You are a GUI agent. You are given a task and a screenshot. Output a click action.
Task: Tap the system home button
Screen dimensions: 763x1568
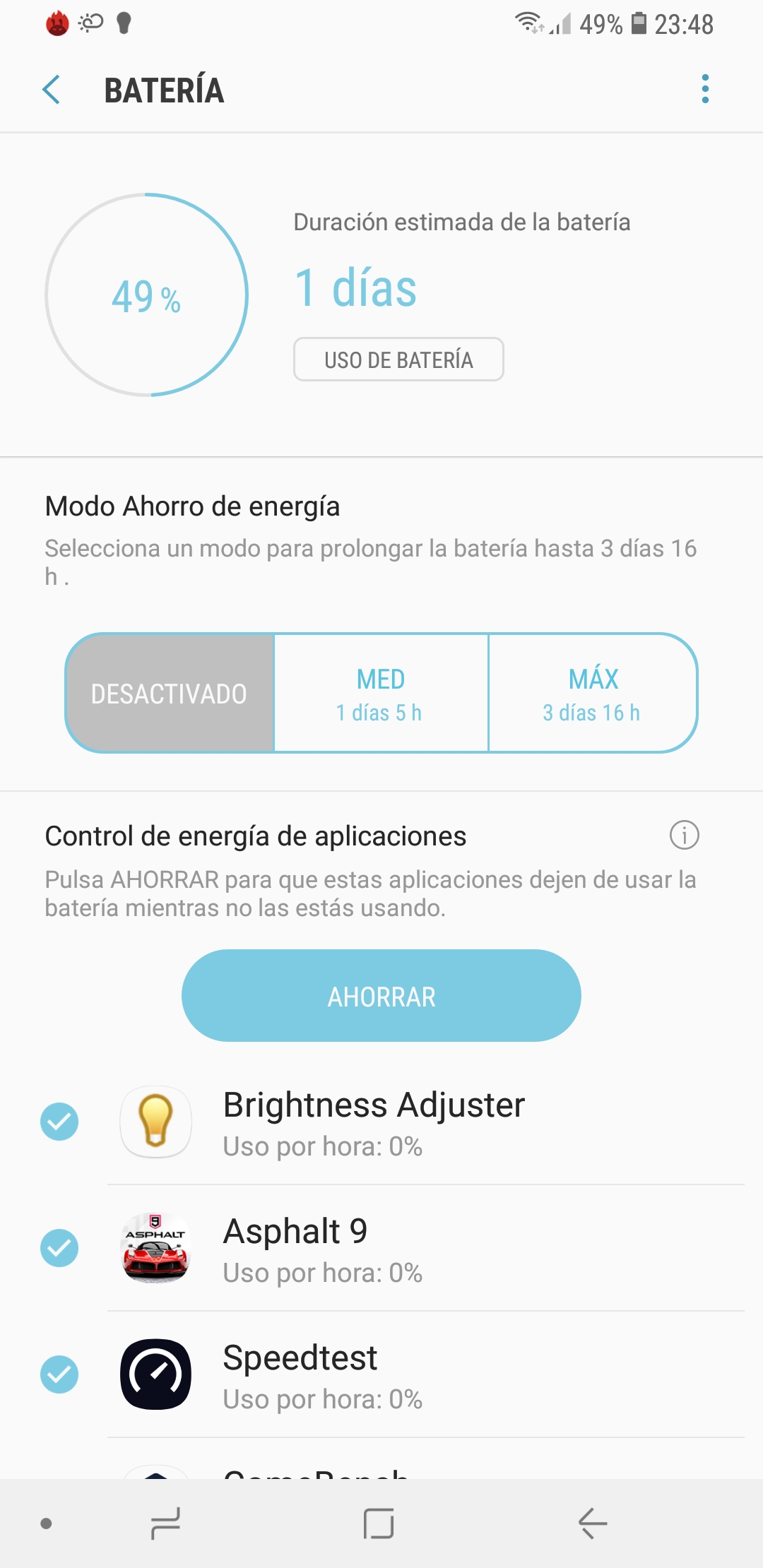pyautogui.click(x=379, y=1524)
